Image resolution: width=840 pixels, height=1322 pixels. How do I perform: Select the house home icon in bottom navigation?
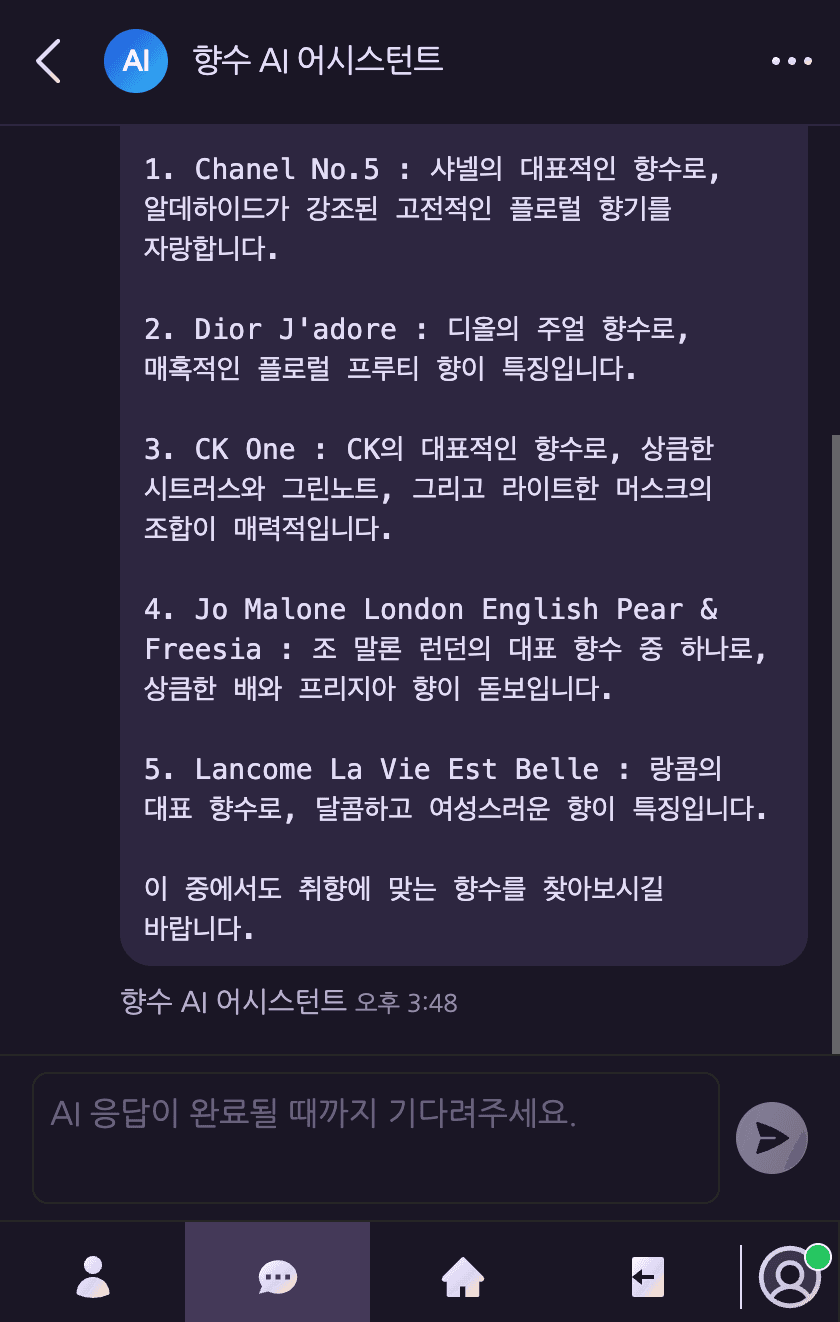(462, 1276)
